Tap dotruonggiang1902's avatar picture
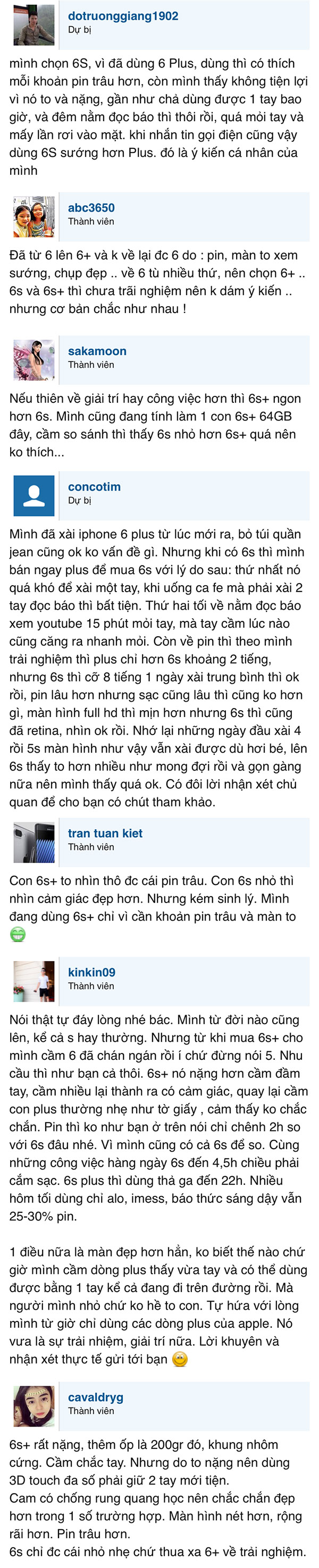This screenshot has height=1568, width=319. point(34,26)
